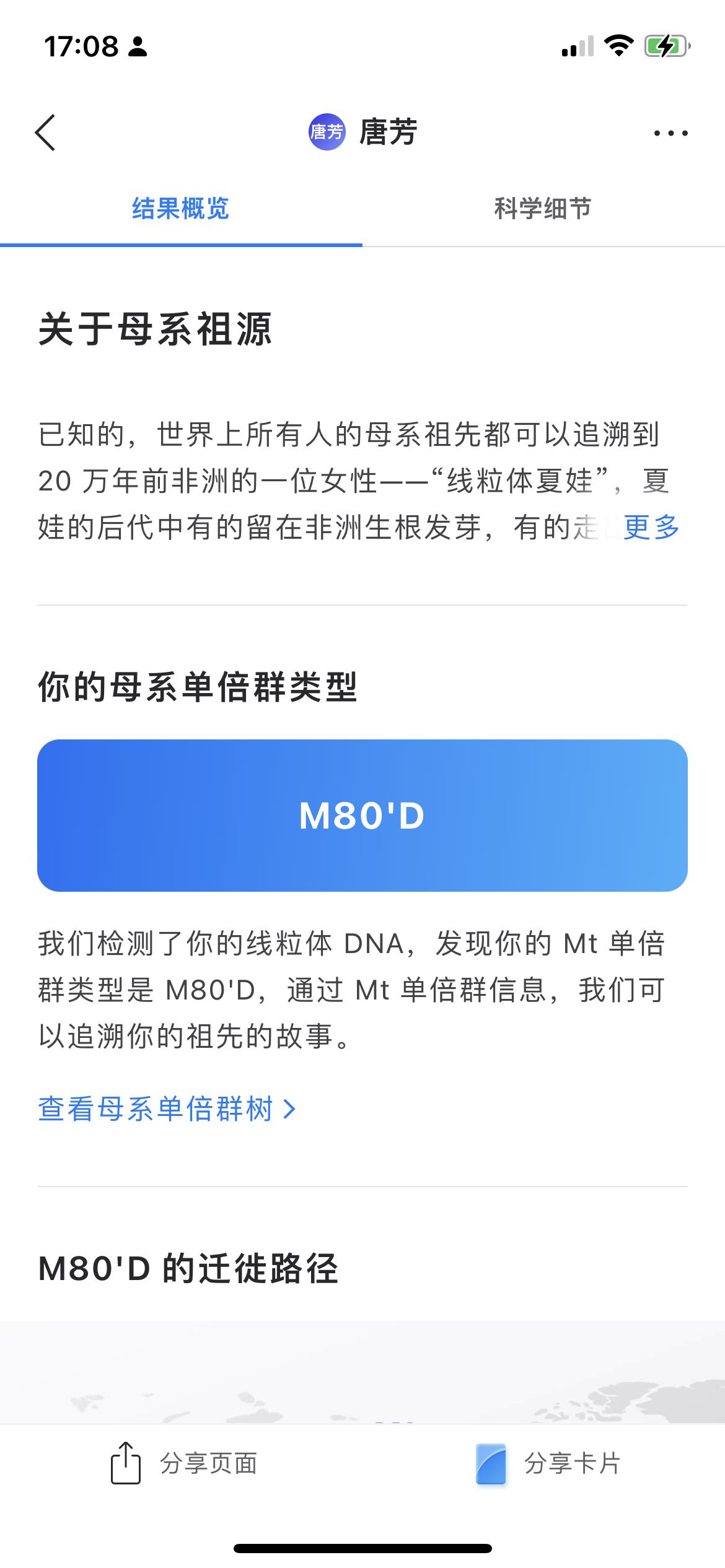Share the result via 分享卡片
The width and height of the screenshot is (725, 1568).
coord(548,1464)
